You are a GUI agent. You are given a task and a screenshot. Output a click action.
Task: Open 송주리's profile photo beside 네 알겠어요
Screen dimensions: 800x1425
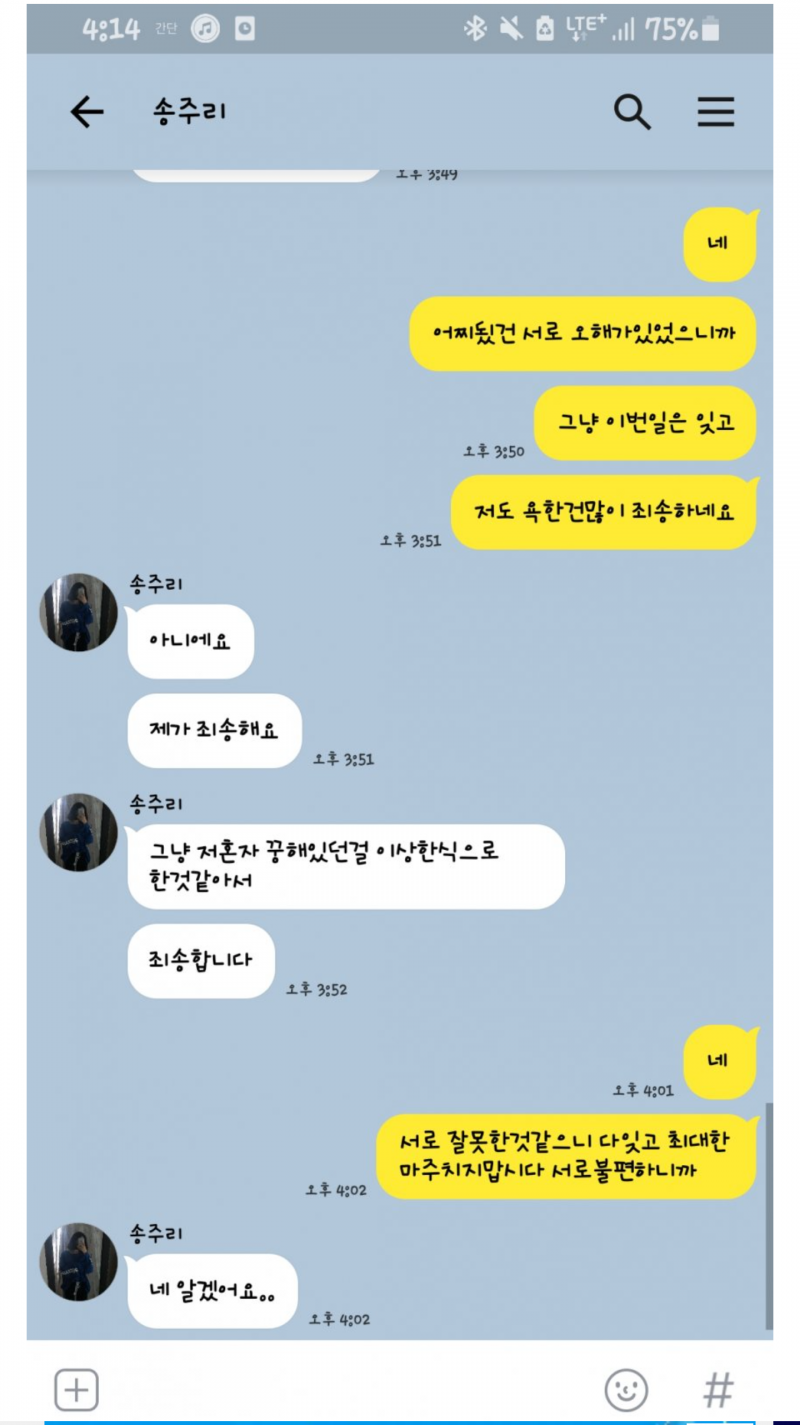tap(78, 1262)
